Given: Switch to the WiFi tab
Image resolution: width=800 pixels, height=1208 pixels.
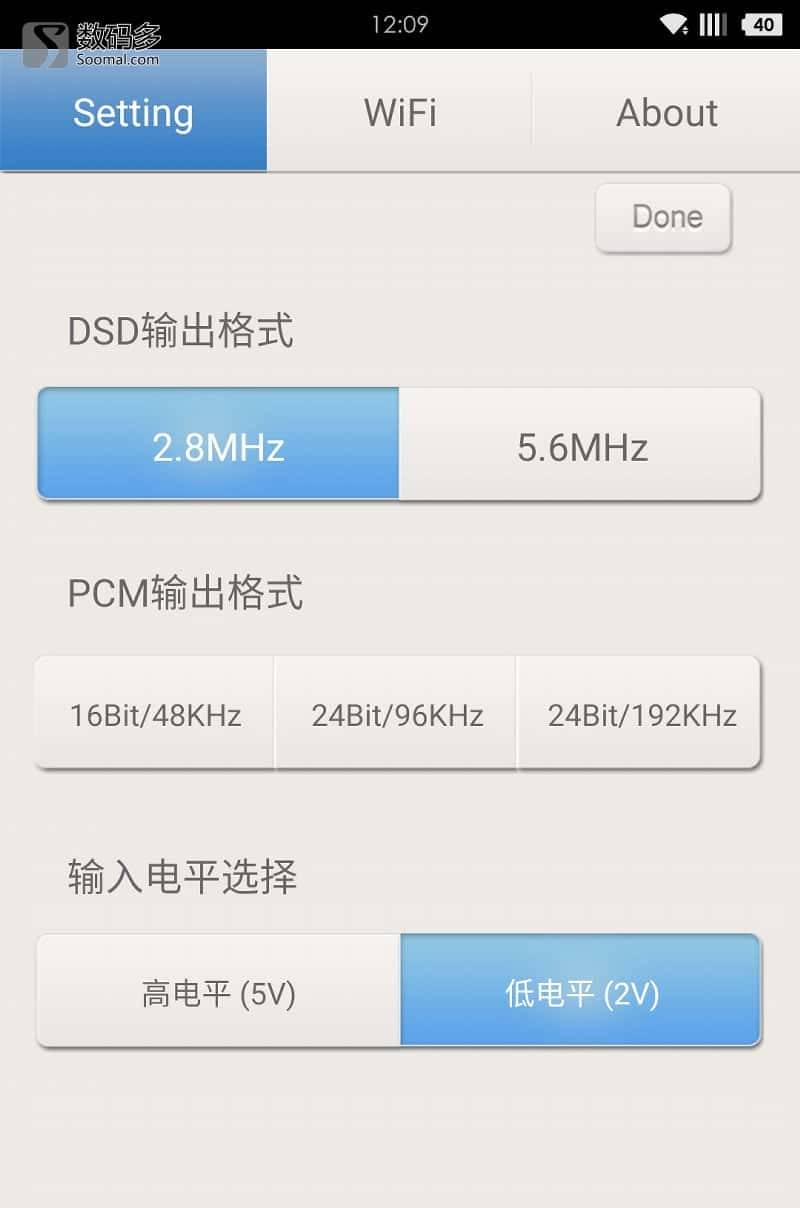Looking at the screenshot, I should click(400, 112).
